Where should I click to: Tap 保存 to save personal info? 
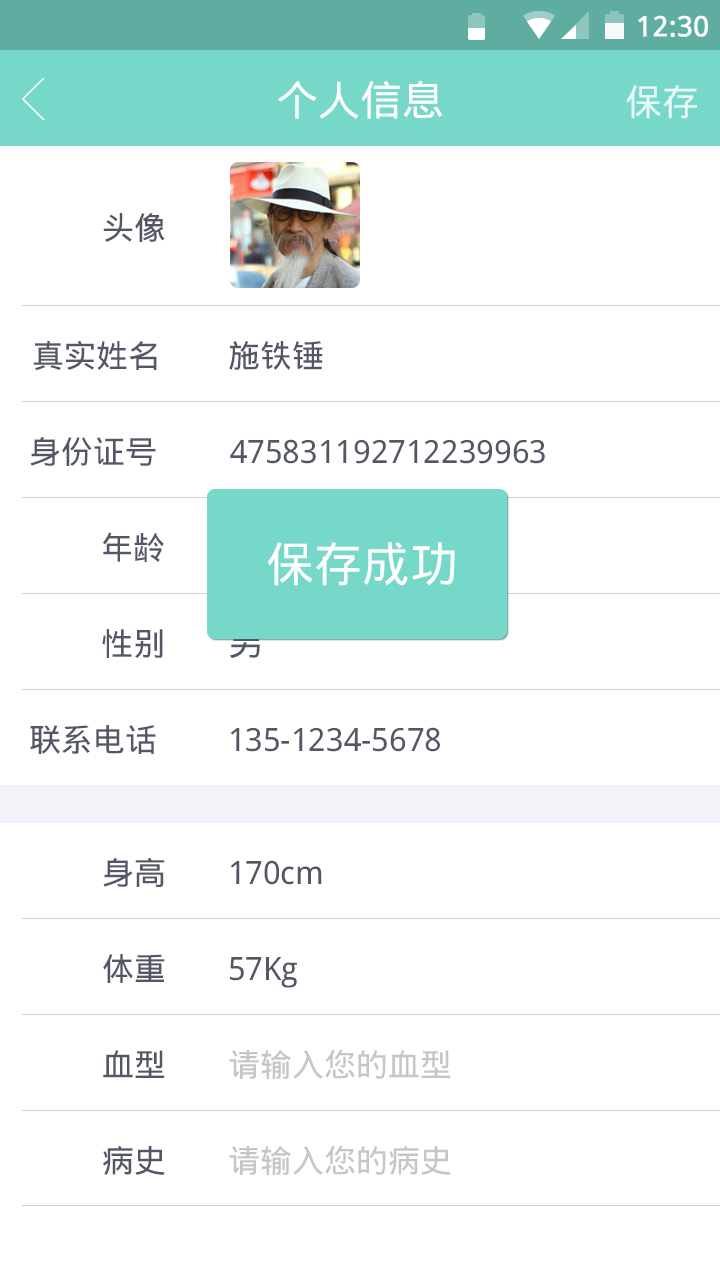click(x=661, y=101)
